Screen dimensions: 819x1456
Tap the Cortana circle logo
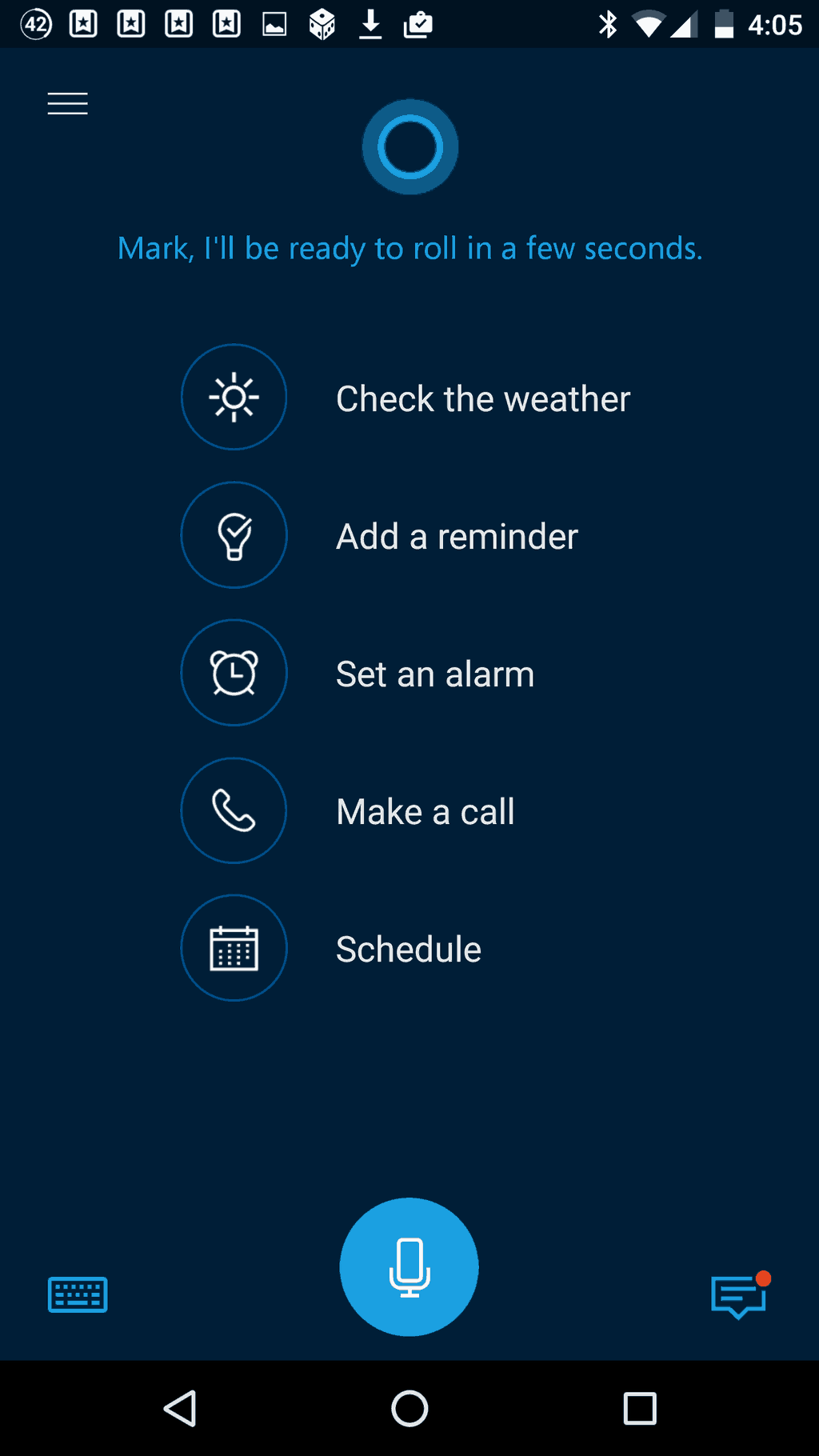point(410,147)
